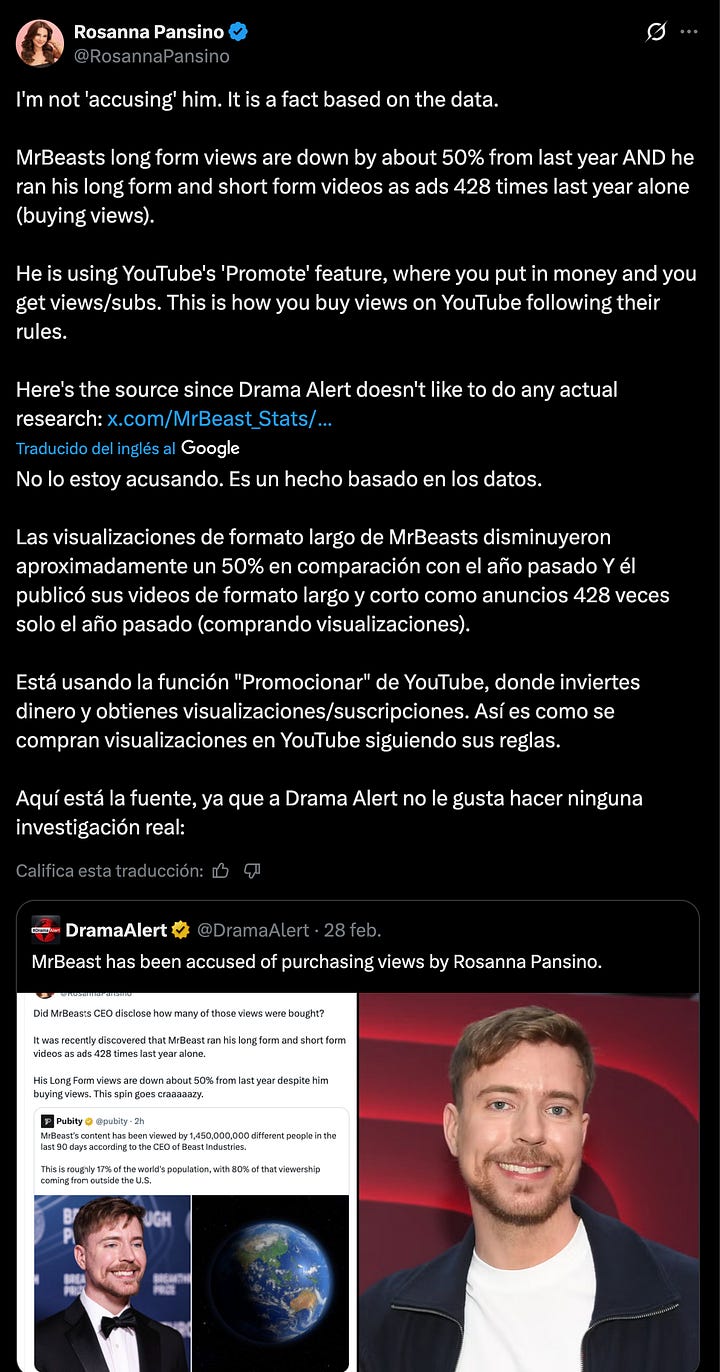Tap the Grok icon on the post
720x1372 pixels.
656,32
